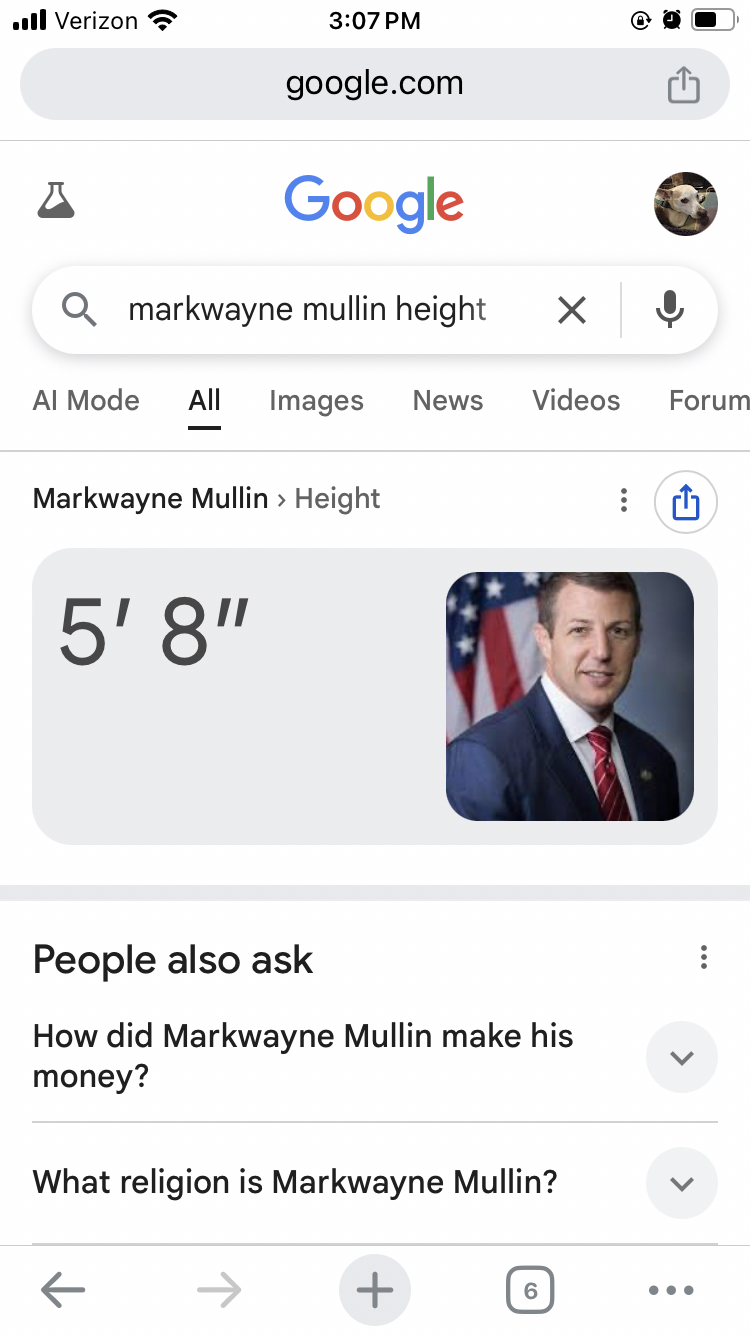Open the Markwayne Mullin breadcrumb link
This screenshot has height=1334, width=750.
[150, 498]
